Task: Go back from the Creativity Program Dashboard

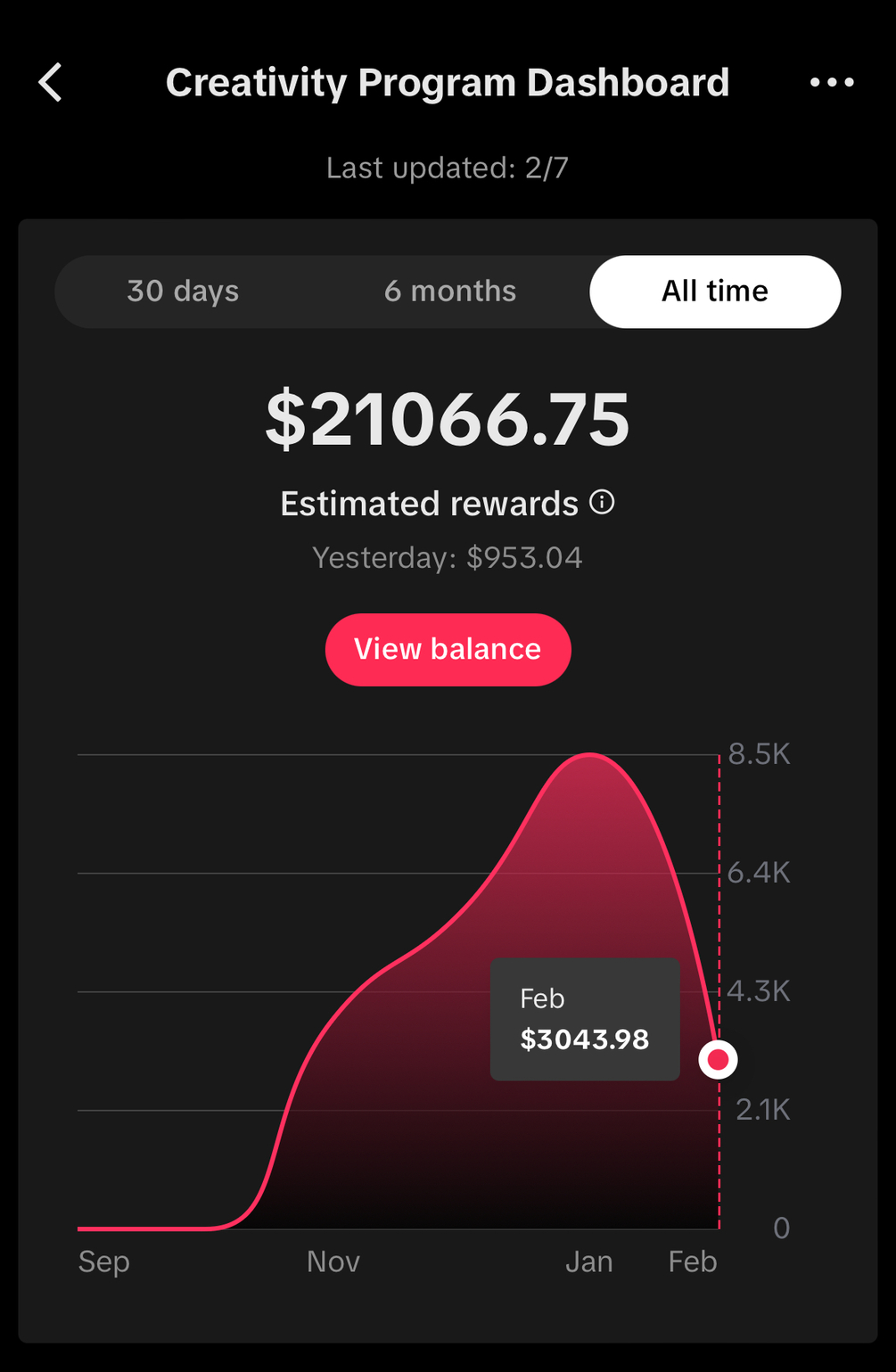Action: [51, 83]
